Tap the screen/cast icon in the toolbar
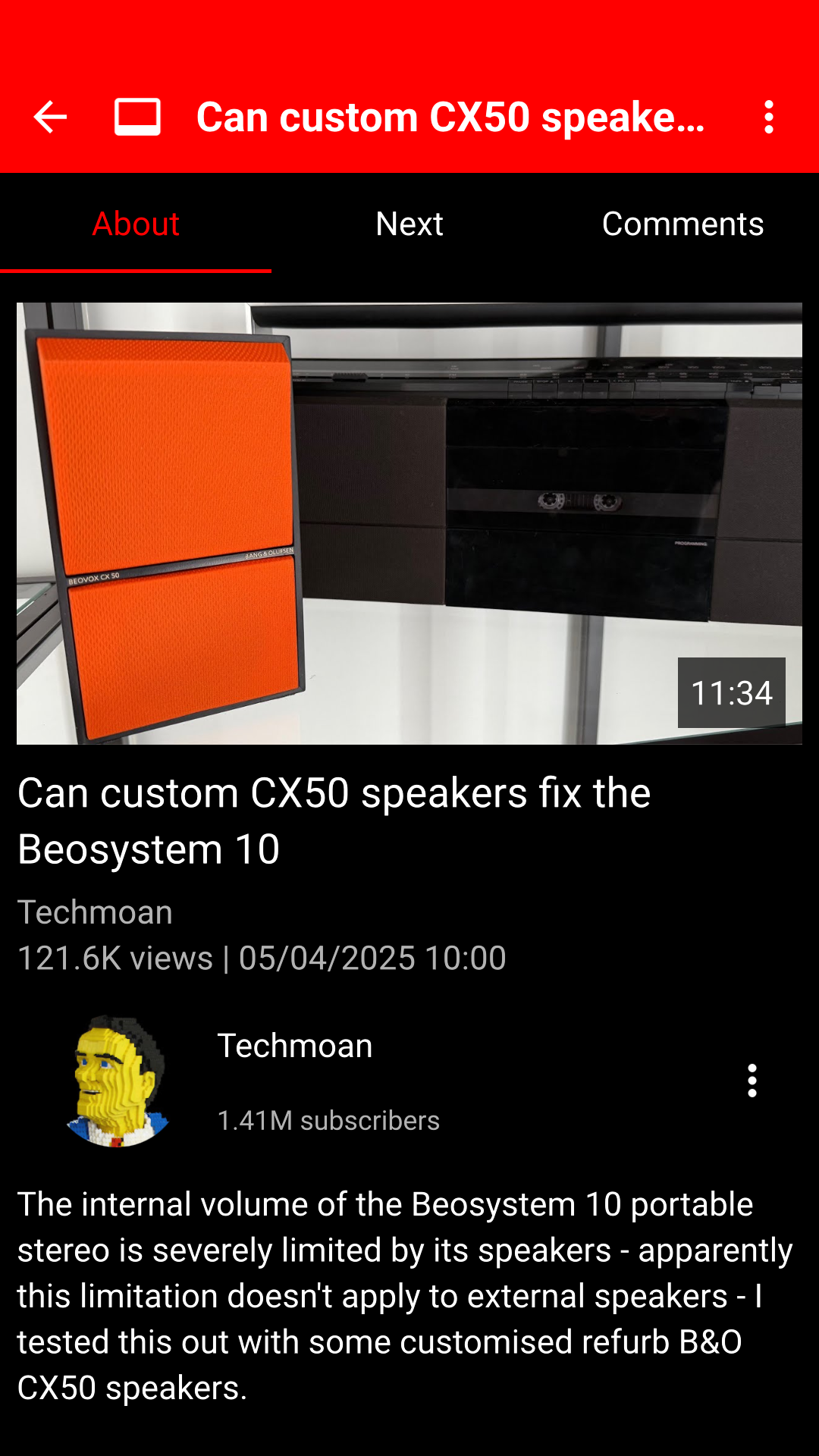This screenshot has width=819, height=1456. [137, 118]
